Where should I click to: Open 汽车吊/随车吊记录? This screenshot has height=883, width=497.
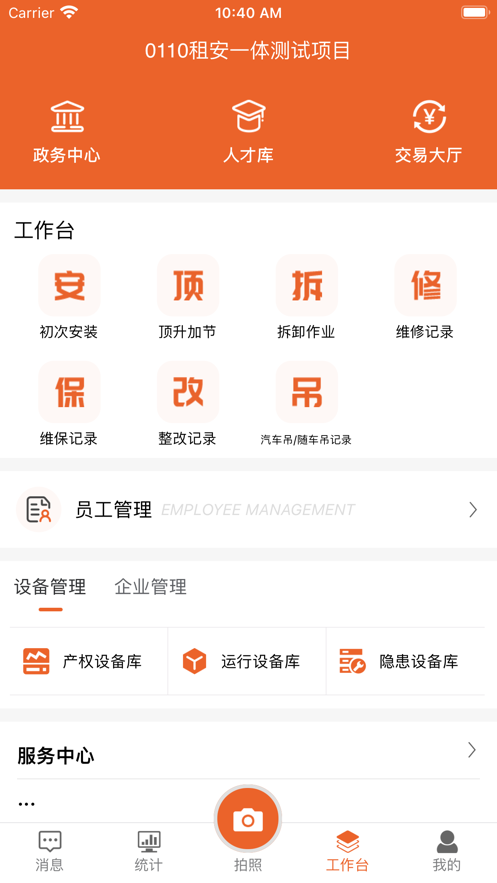[x=306, y=404]
